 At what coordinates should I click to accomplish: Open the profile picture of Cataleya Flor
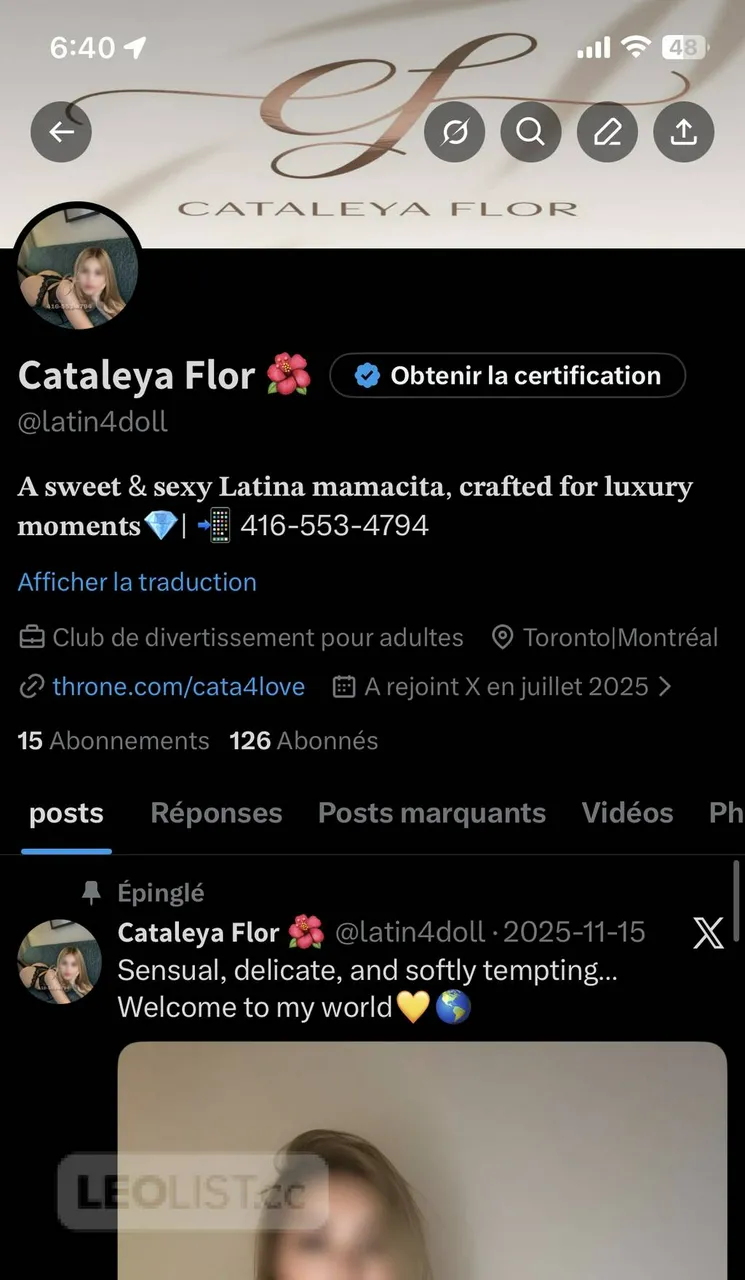pos(78,267)
